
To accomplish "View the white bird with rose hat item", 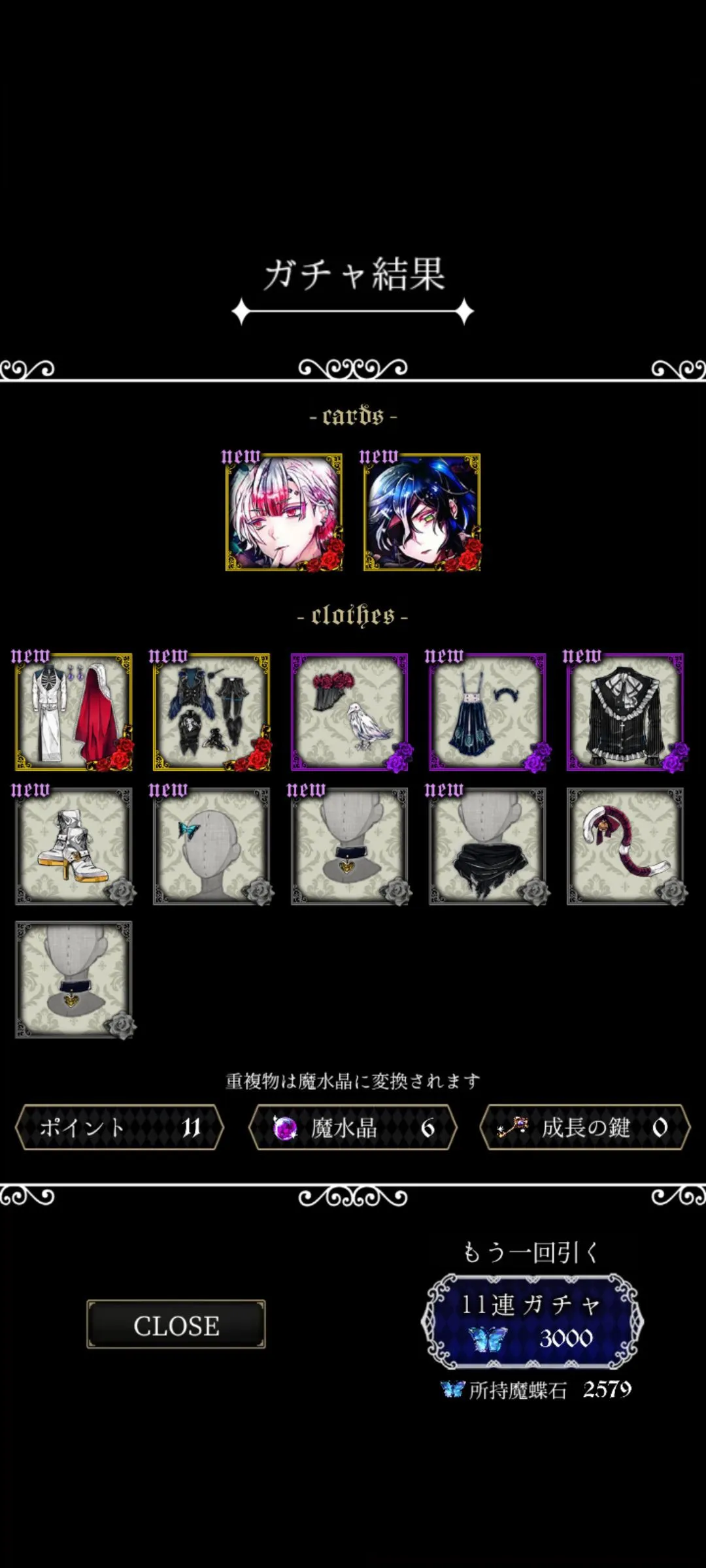I will tap(350, 712).
